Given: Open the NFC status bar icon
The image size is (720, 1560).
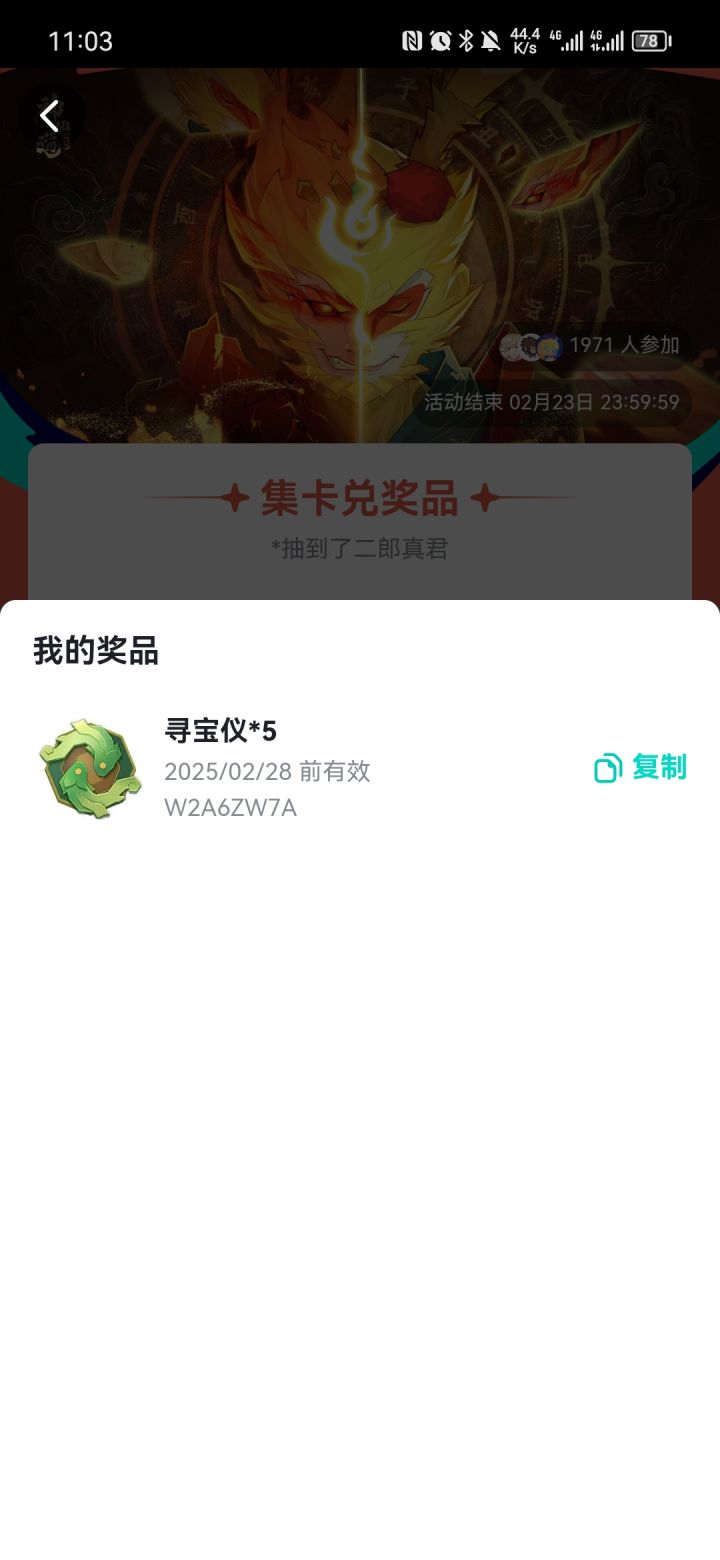Looking at the screenshot, I should (412, 37).
